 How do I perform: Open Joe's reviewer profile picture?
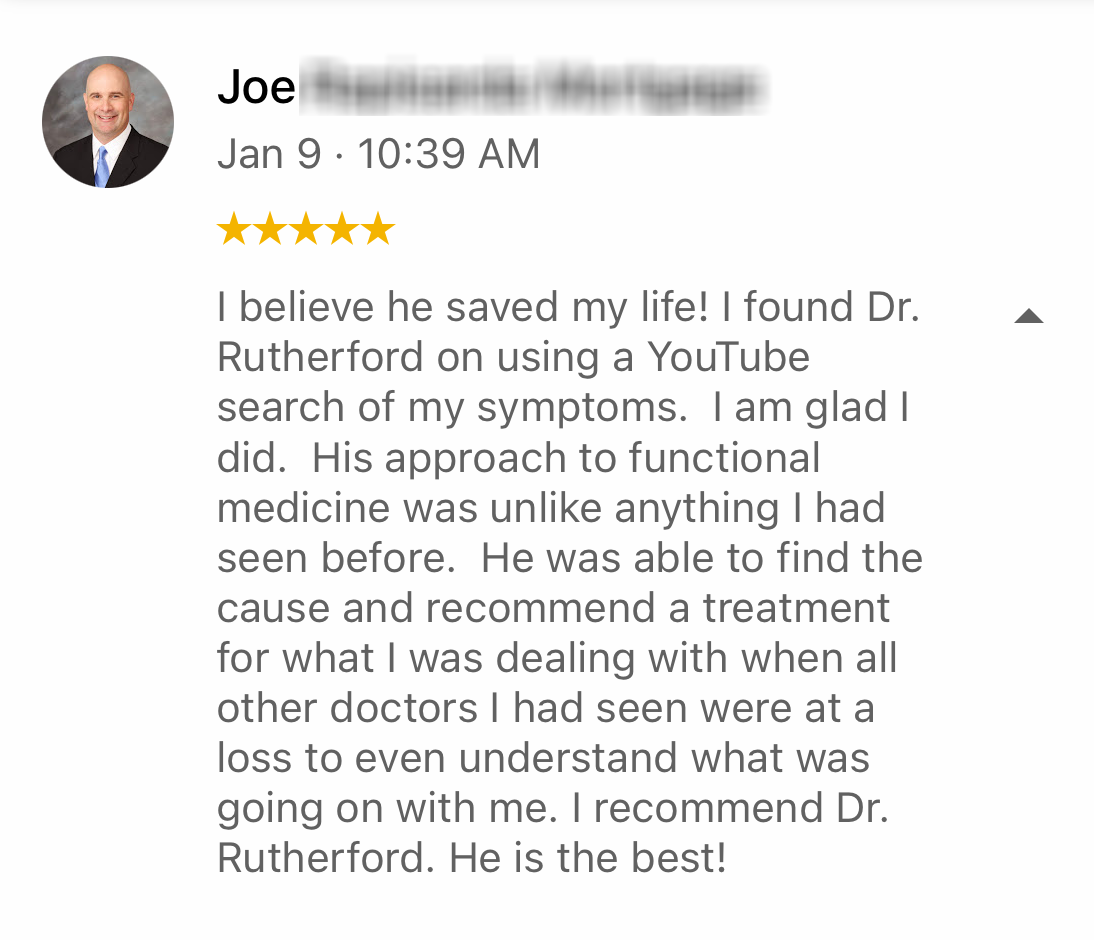[x=108, y=122]
